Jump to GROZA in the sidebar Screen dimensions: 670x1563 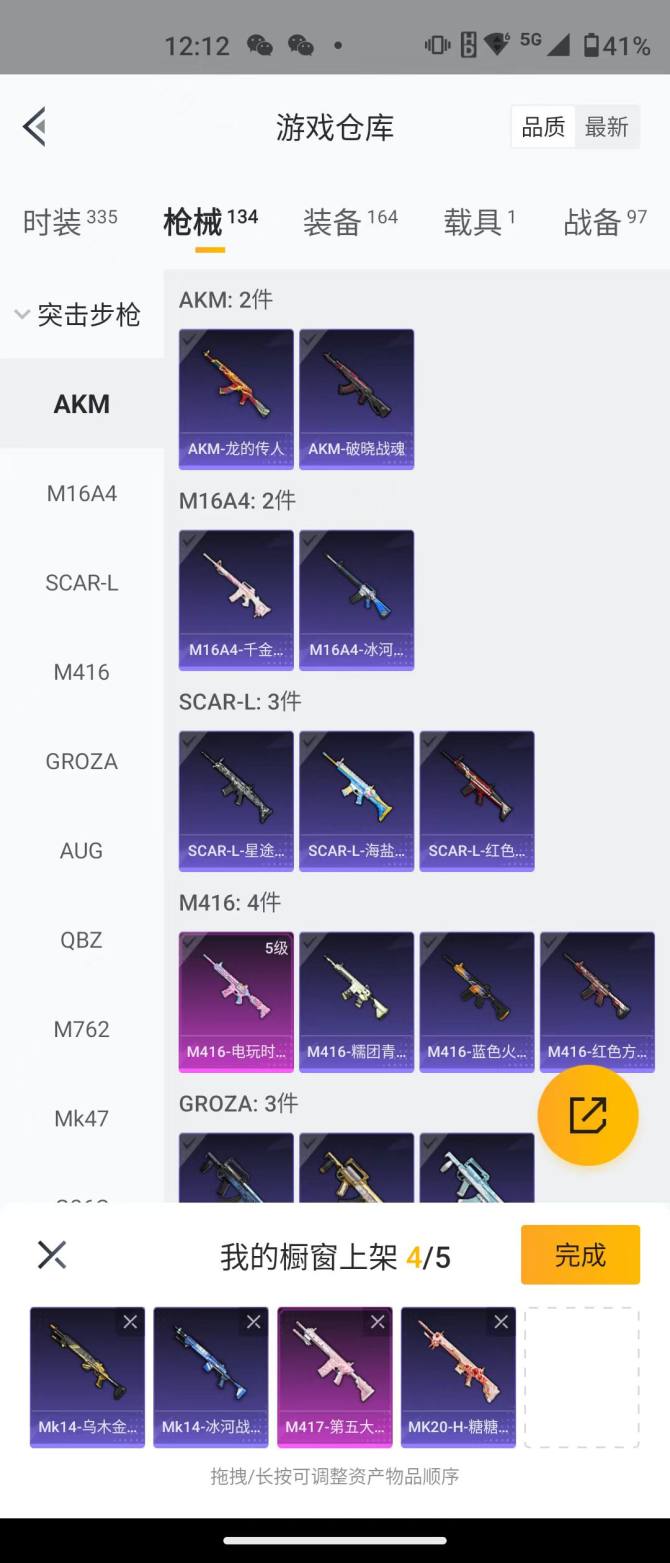(x=82, y=761)
